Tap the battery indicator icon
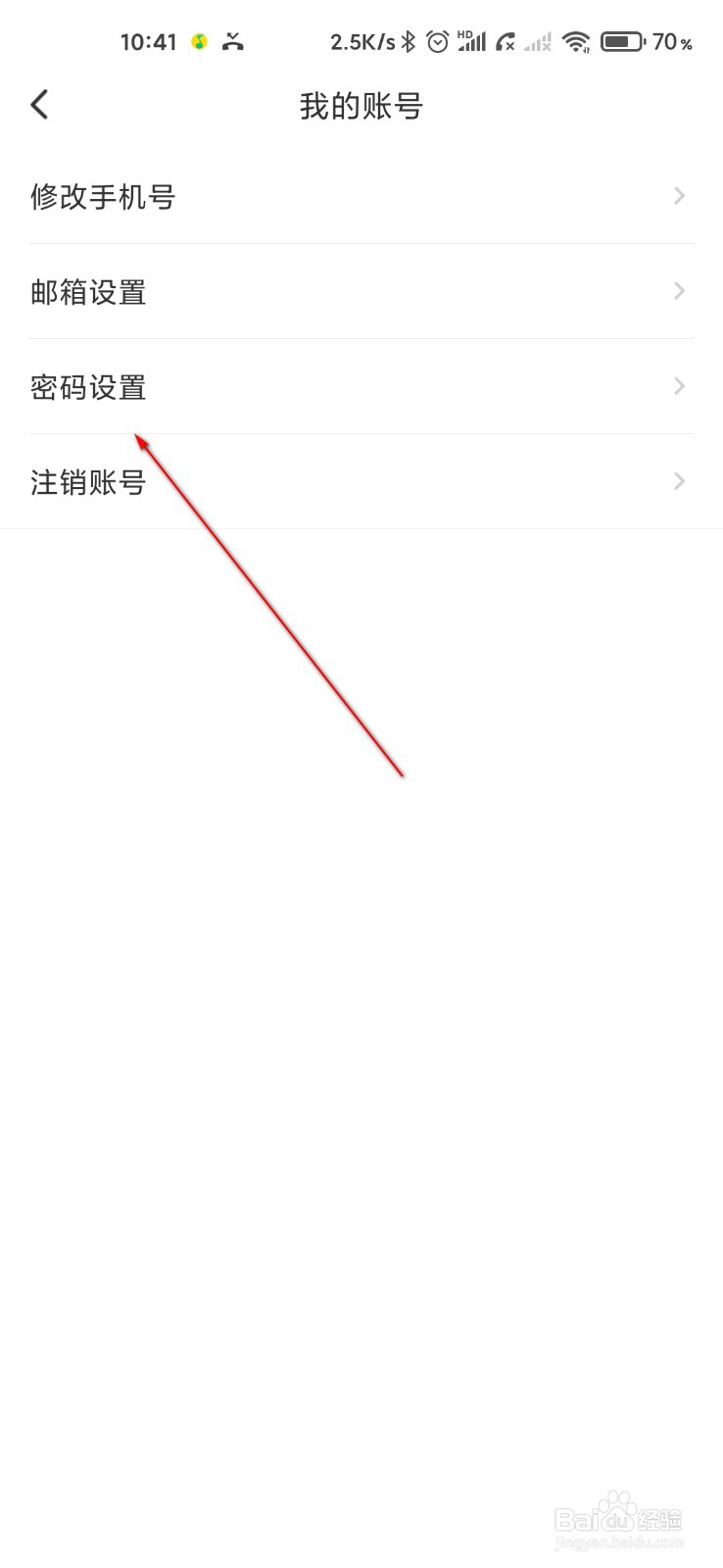723x1568 pixels. 622,41
